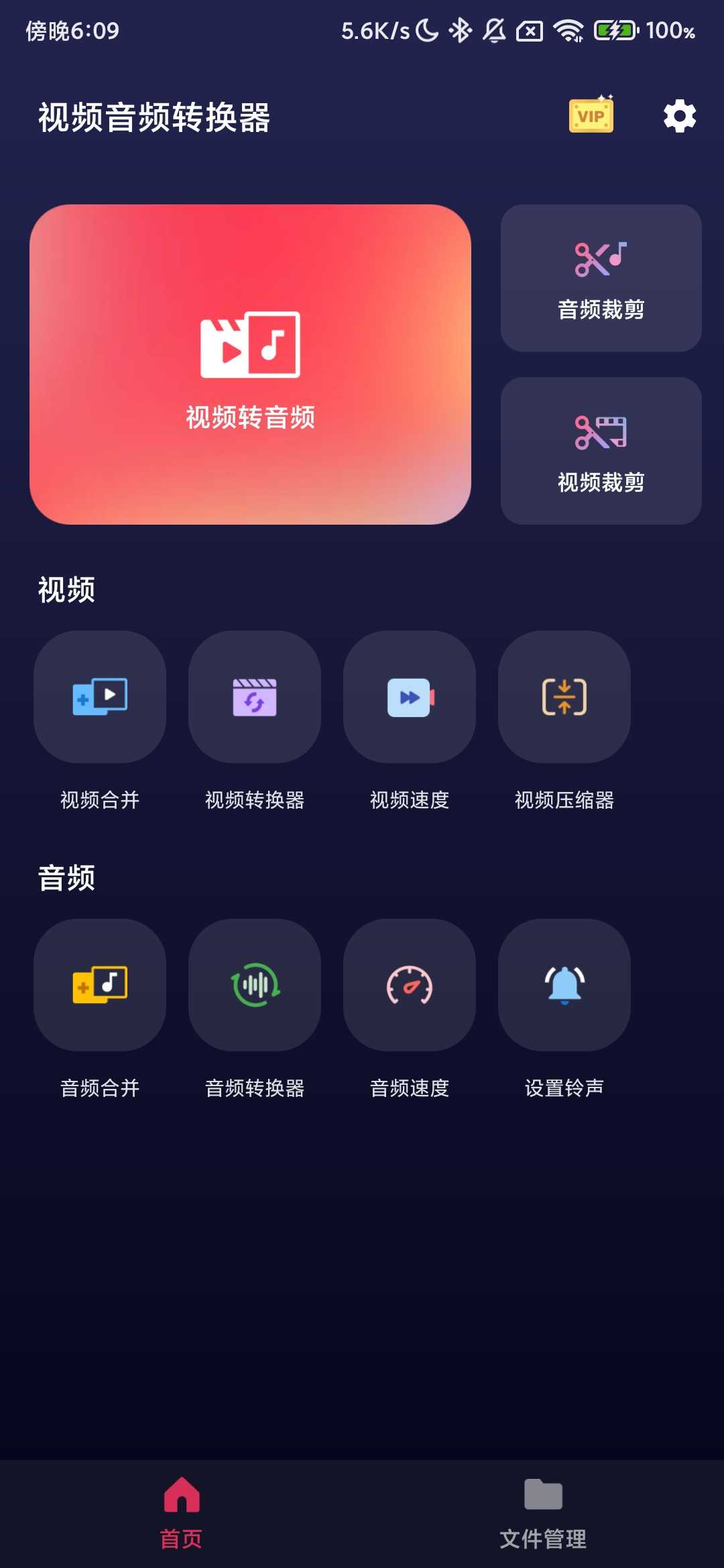Open 设置铃声 to set a ringtone
The height and width of the screenshot is (1568, 724).
click(564, 985)
